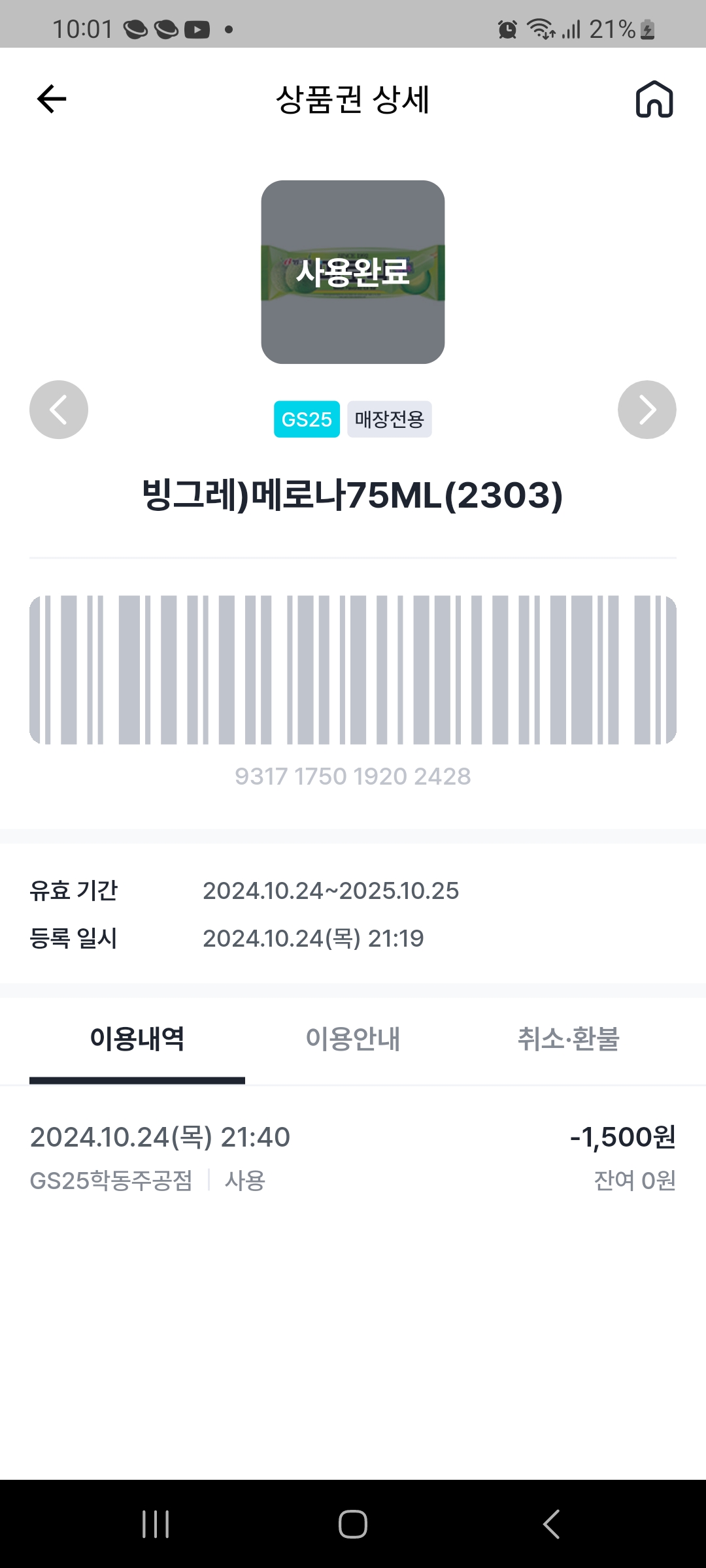
Task: Switch to the 취소·환불 tab
Action: point(568,1039)
